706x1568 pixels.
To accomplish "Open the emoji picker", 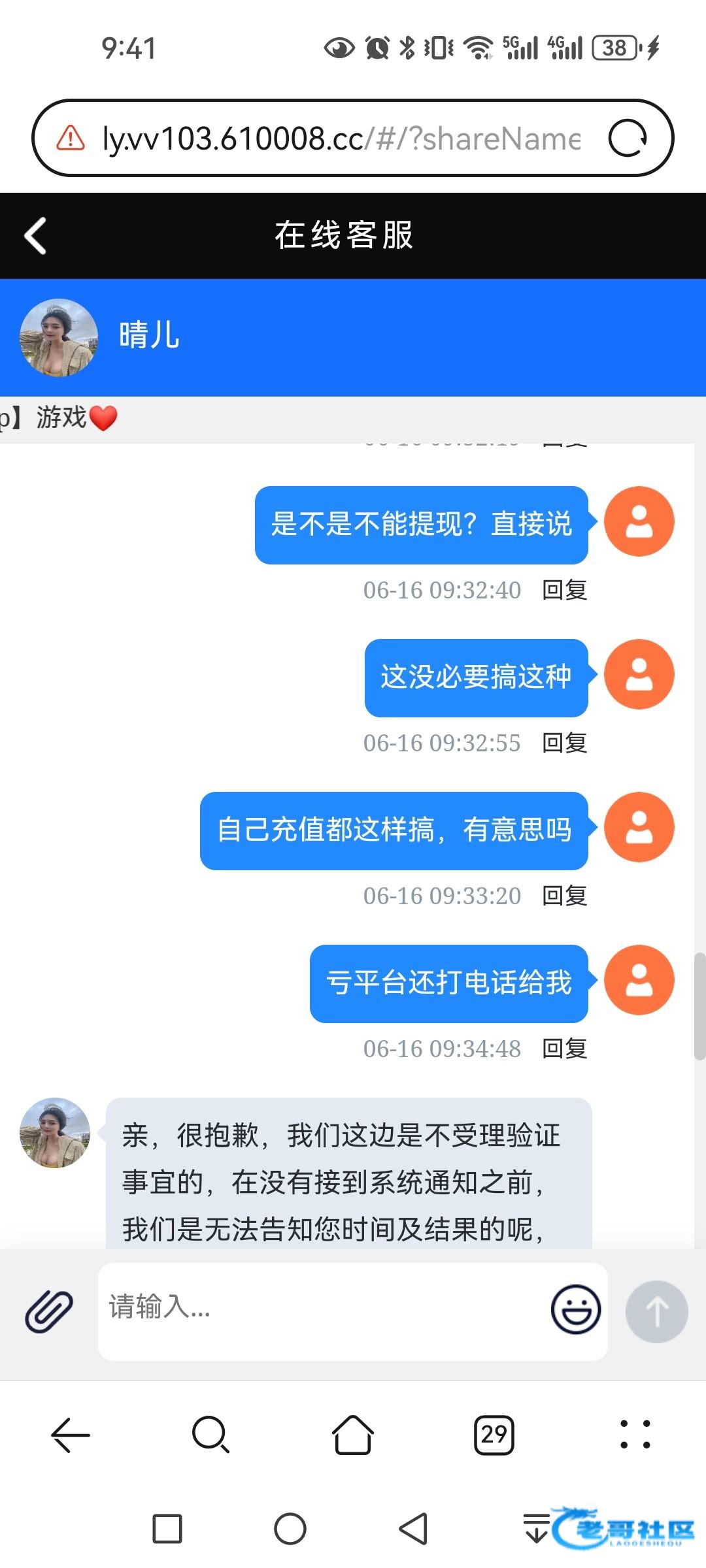I will pyautogui.click(x=576, y=1310).
